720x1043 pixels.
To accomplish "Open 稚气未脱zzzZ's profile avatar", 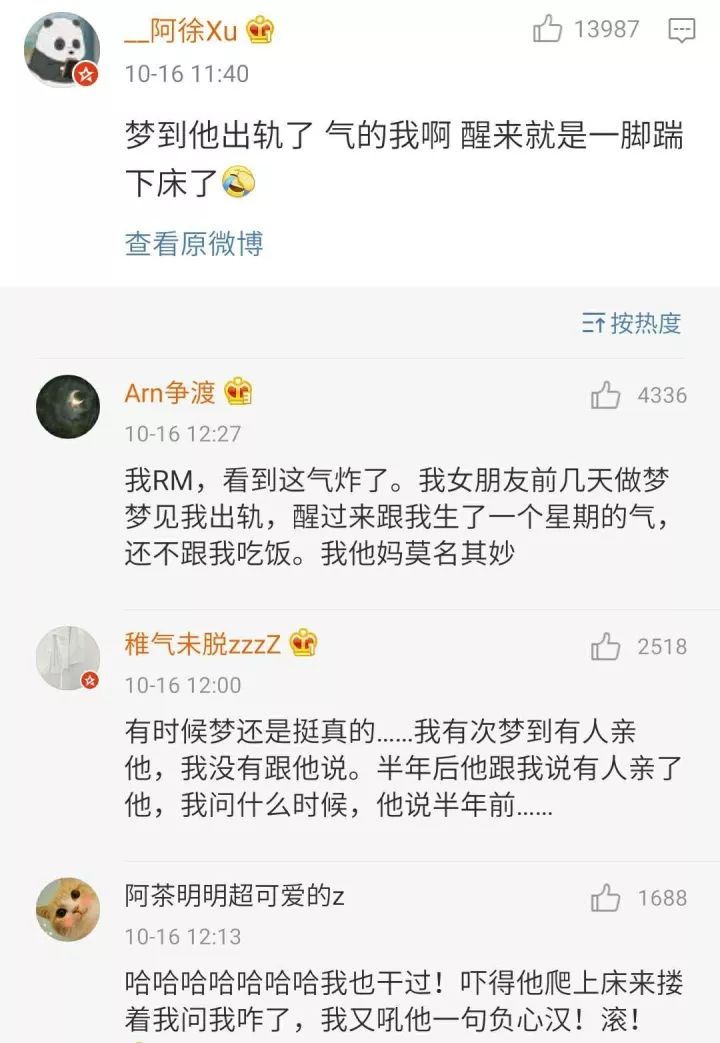I will (68, 658).
